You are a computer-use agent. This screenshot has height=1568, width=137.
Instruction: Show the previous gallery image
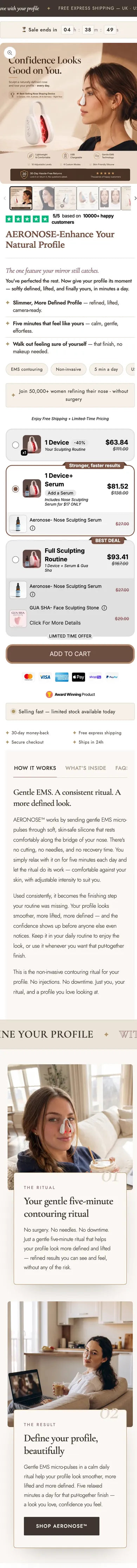(5, 198)
